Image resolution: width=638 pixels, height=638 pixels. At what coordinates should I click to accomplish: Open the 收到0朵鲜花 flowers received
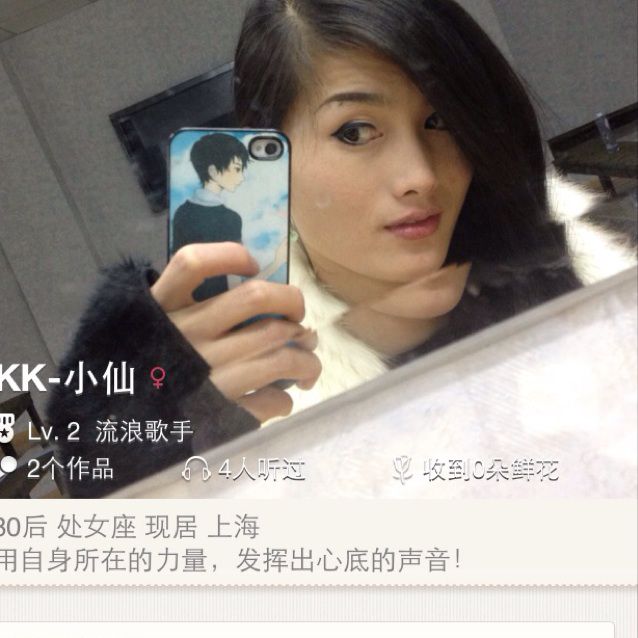click(478, 470)
